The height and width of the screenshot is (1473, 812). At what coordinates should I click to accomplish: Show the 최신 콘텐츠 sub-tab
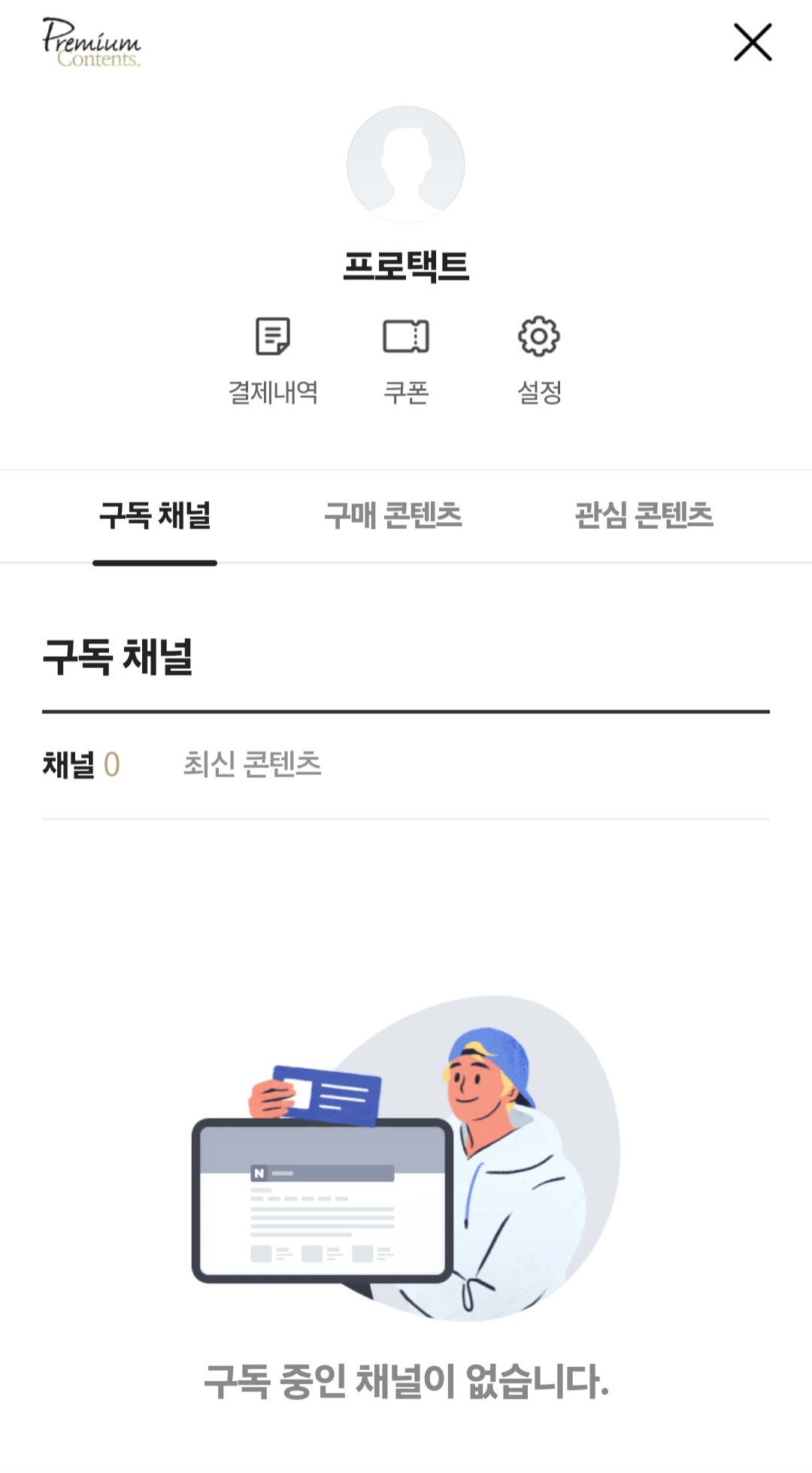click(252, 764)
